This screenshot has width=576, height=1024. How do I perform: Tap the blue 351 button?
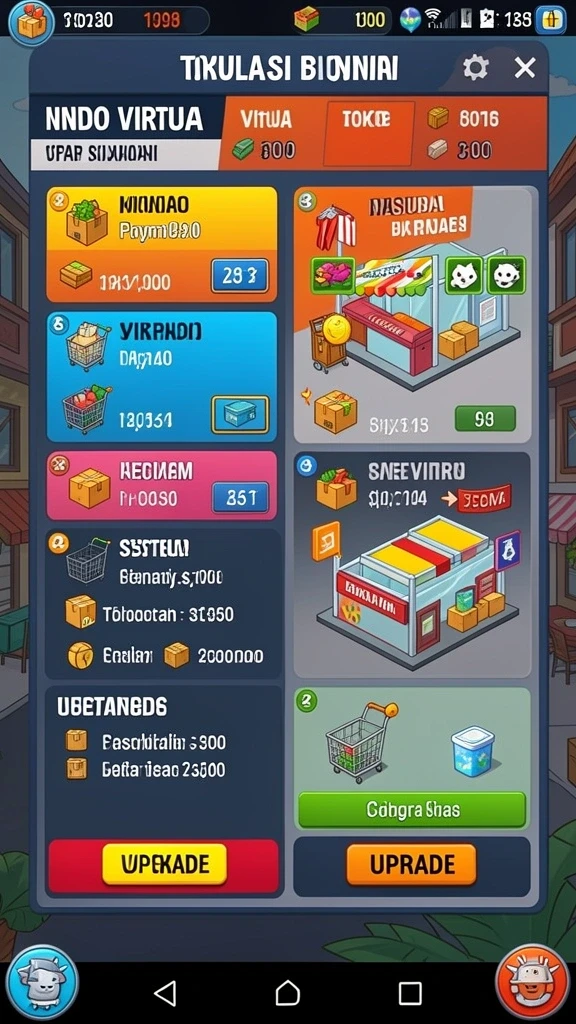tap(240, 498)
